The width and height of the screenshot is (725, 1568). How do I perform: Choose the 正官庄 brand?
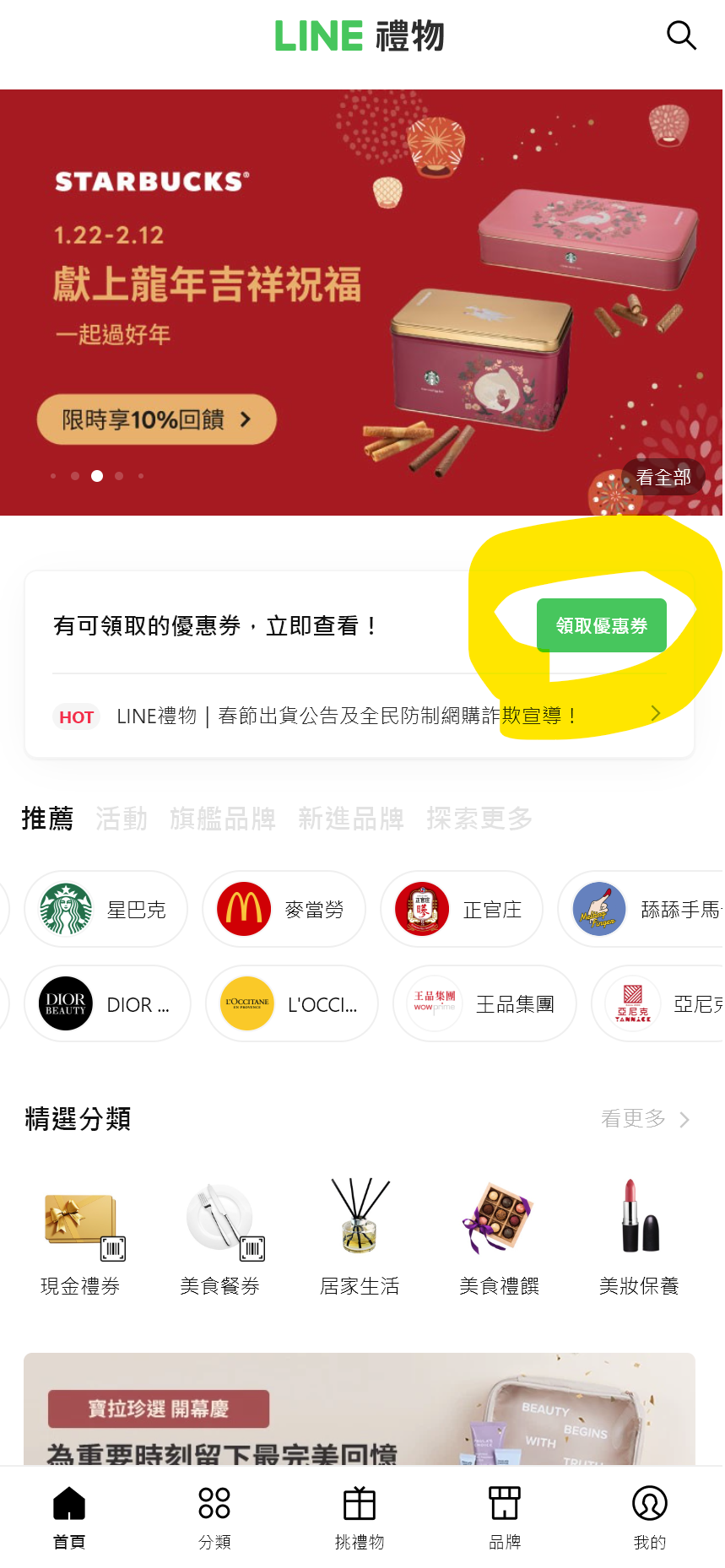click(x=462, y=909)
